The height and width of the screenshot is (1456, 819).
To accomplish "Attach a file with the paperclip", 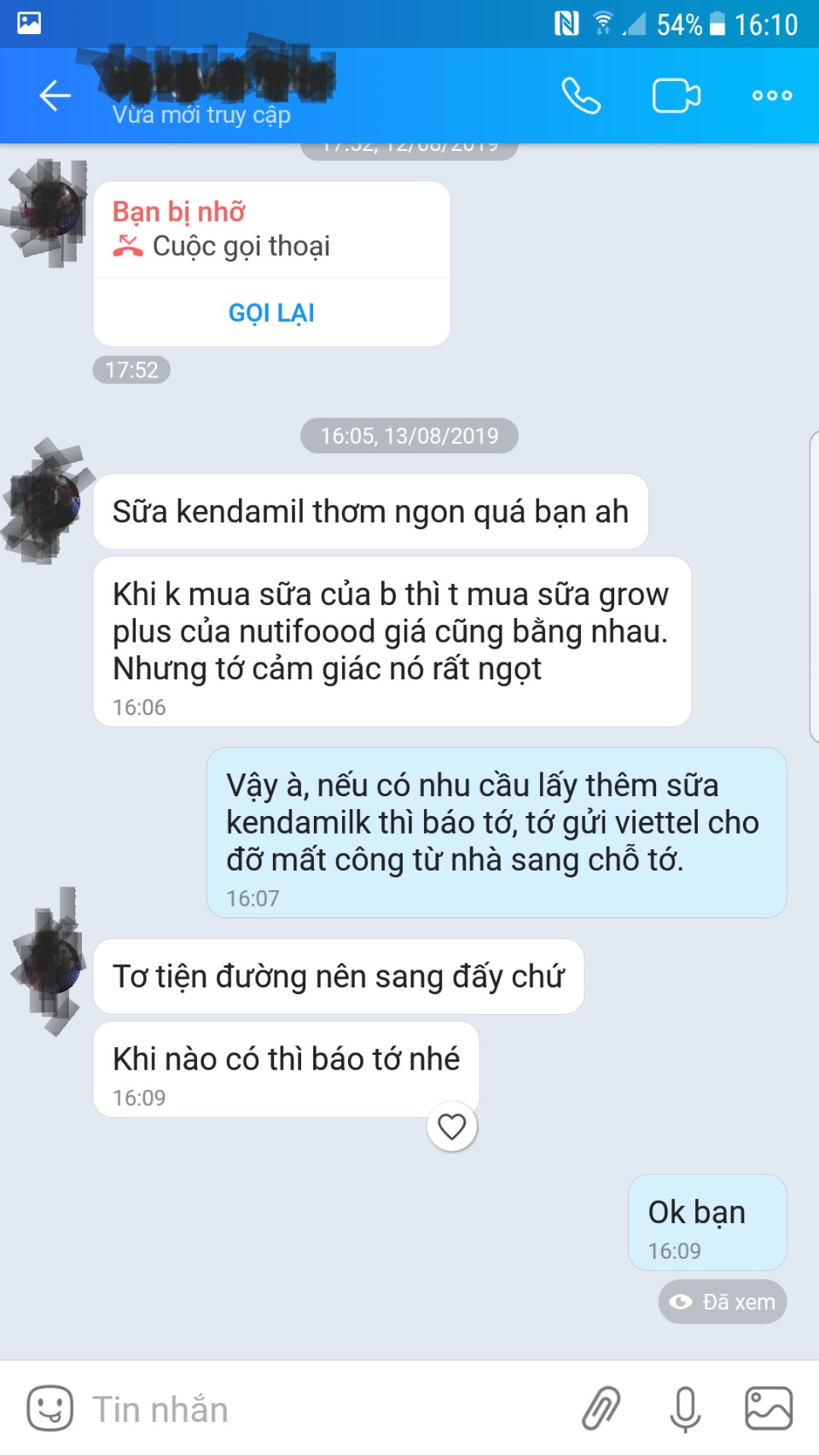I will click(x=601, y=1408).
